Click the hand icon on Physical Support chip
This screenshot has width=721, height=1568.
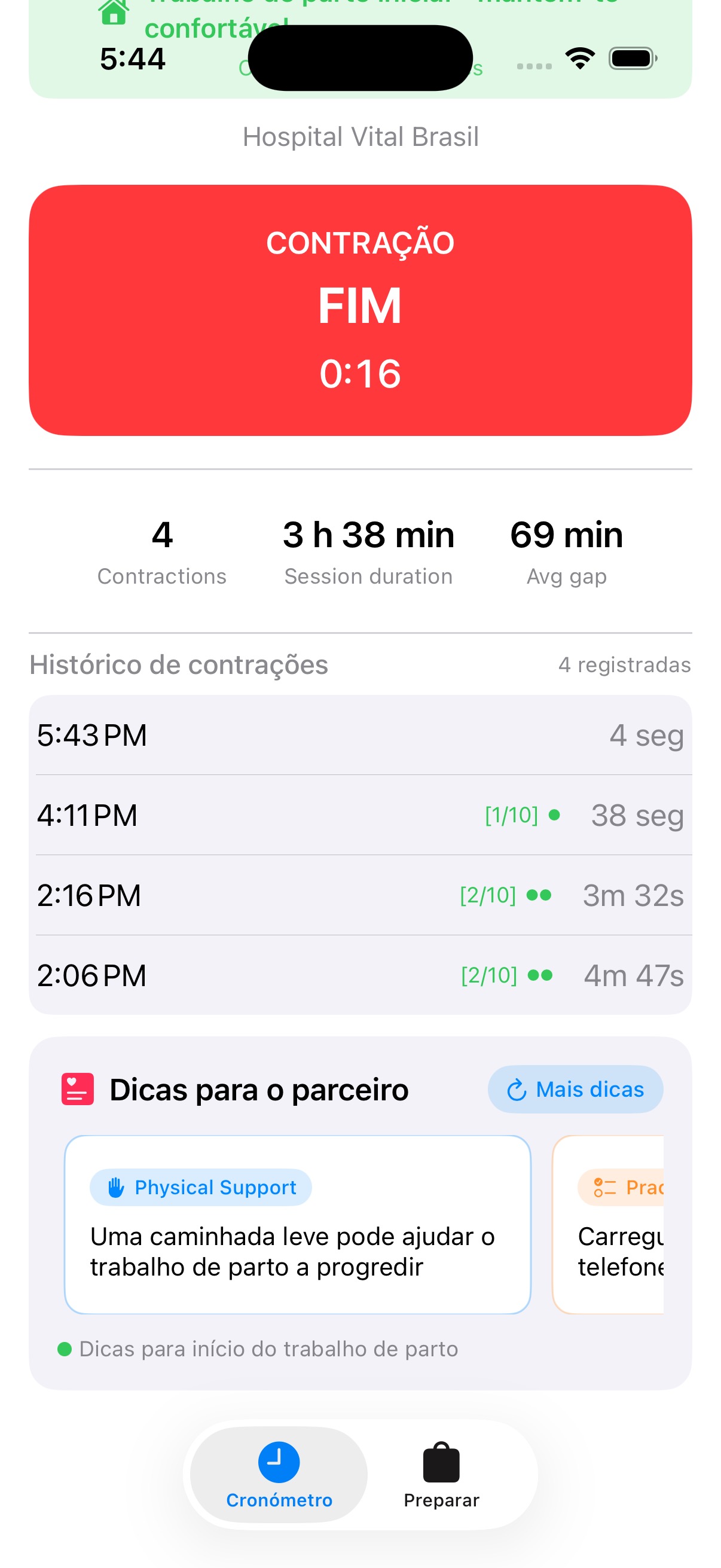pos(115,1187)
